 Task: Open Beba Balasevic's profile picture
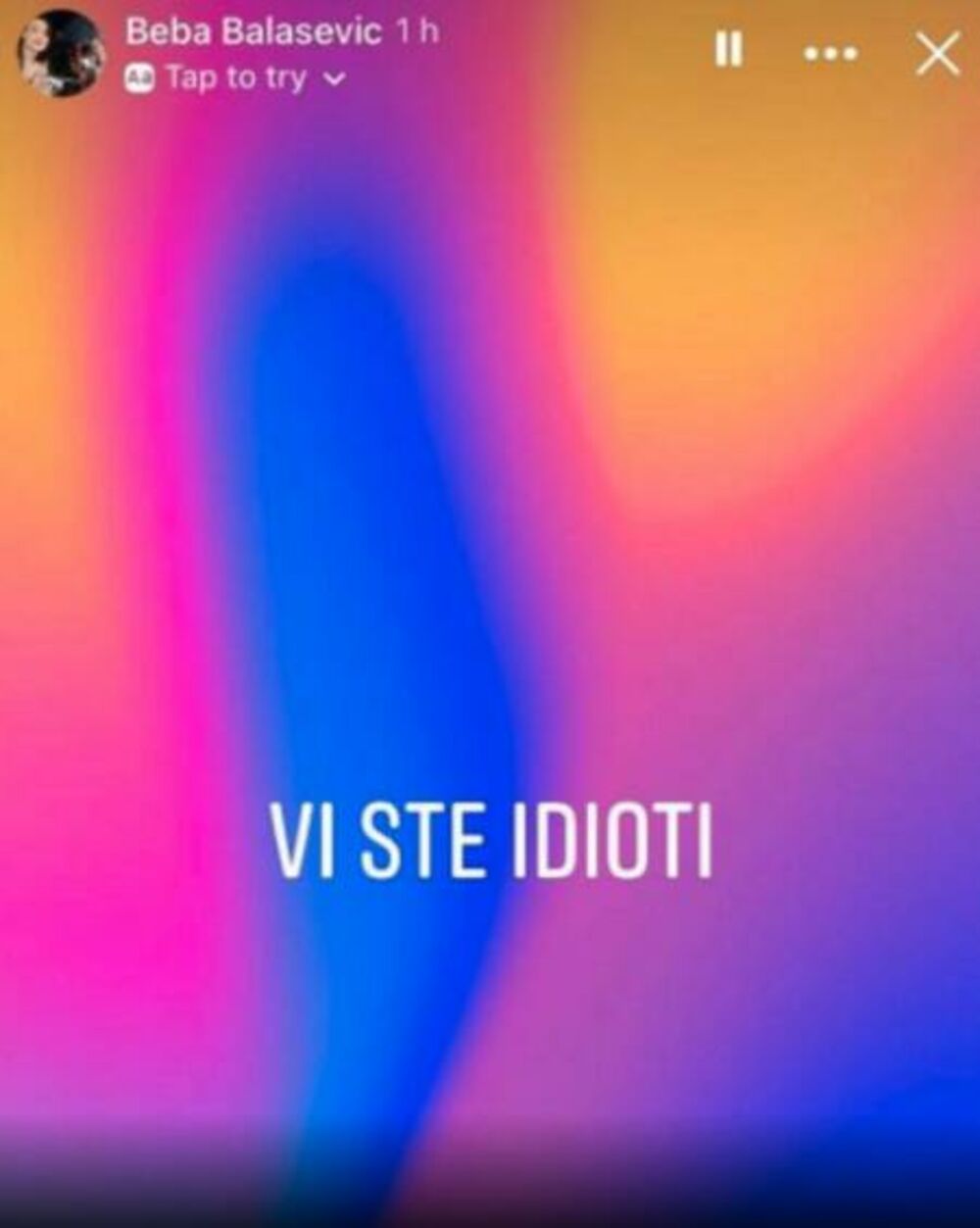click(x=61, y=53)
